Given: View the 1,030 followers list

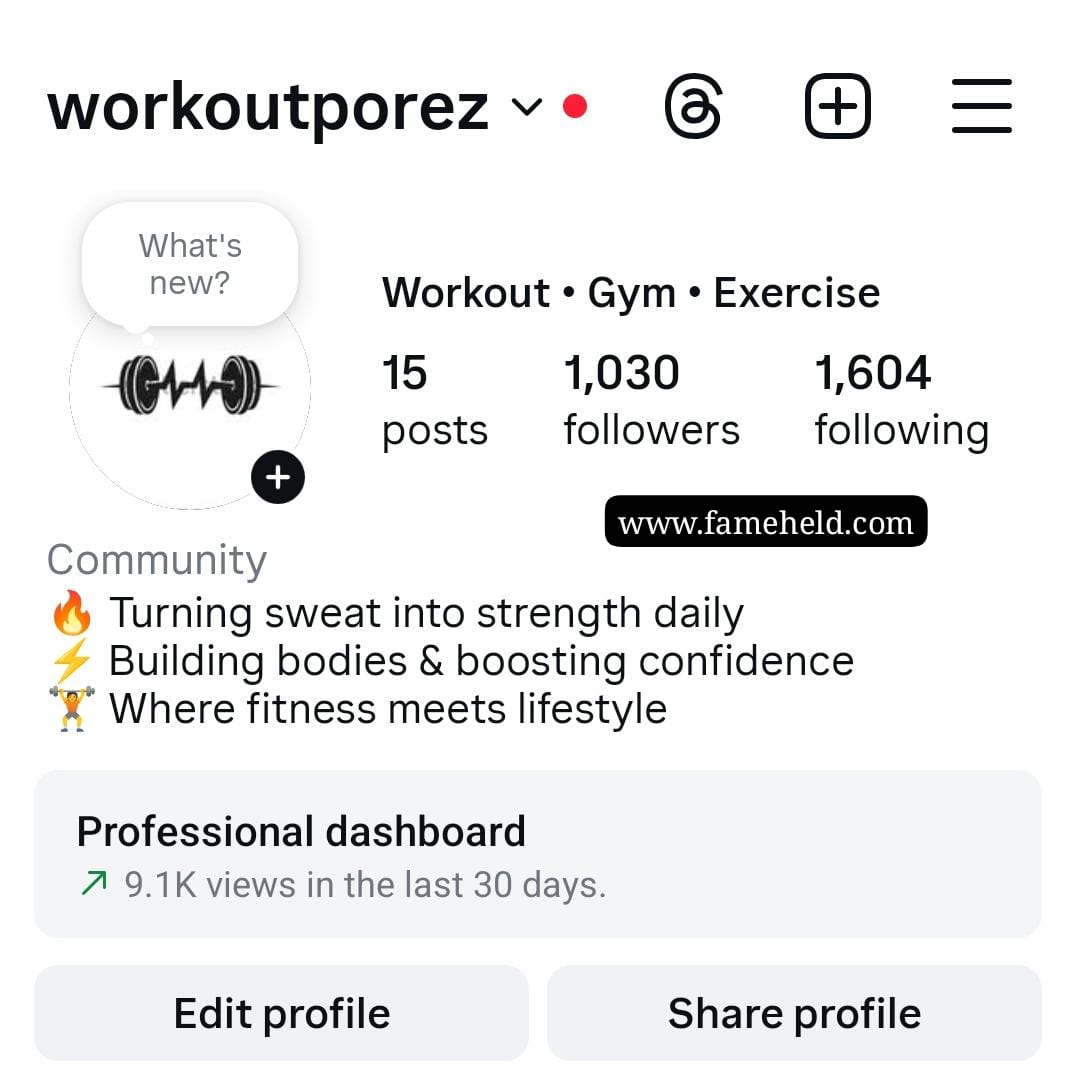Looking at the screenshot, I should click(651, 401).
